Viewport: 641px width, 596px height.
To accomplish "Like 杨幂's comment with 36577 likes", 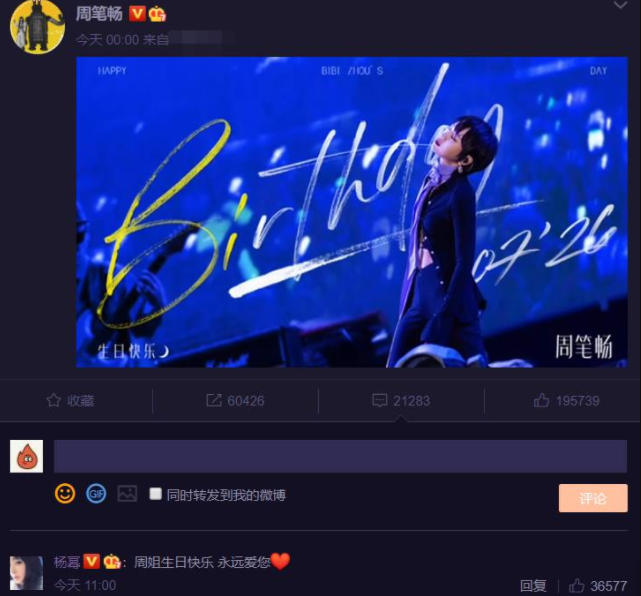I will [598, 586].
